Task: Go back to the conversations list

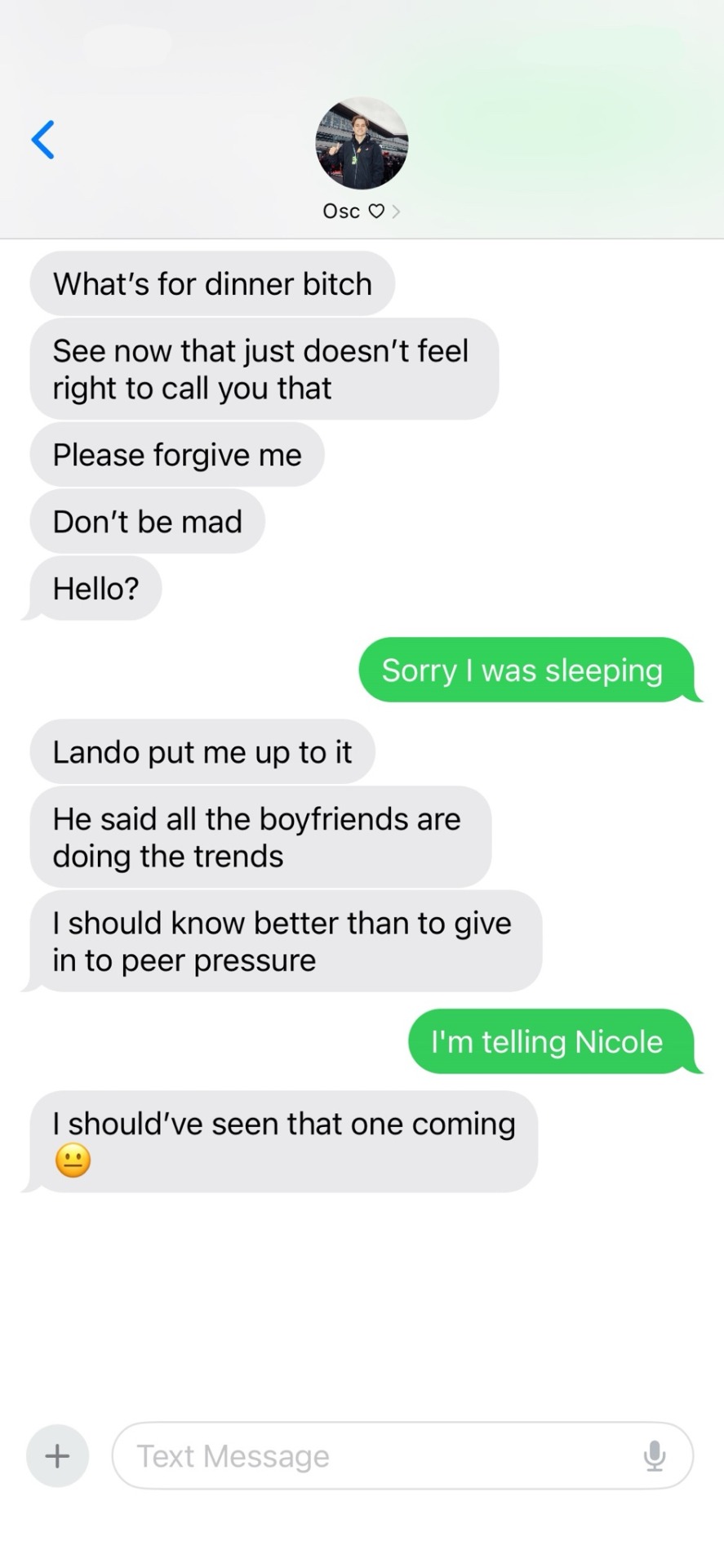Action: (x=43, y=140)
